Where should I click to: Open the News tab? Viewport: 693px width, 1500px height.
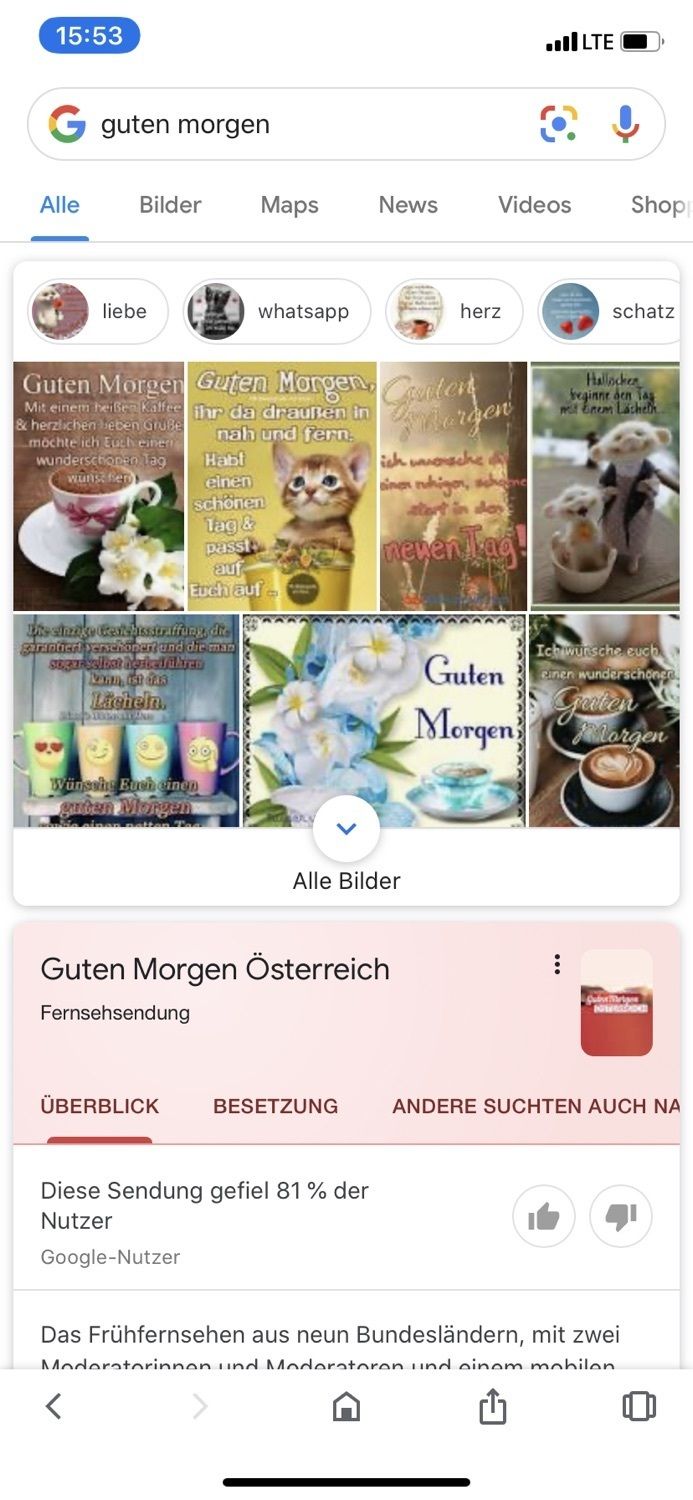point(408,205)
